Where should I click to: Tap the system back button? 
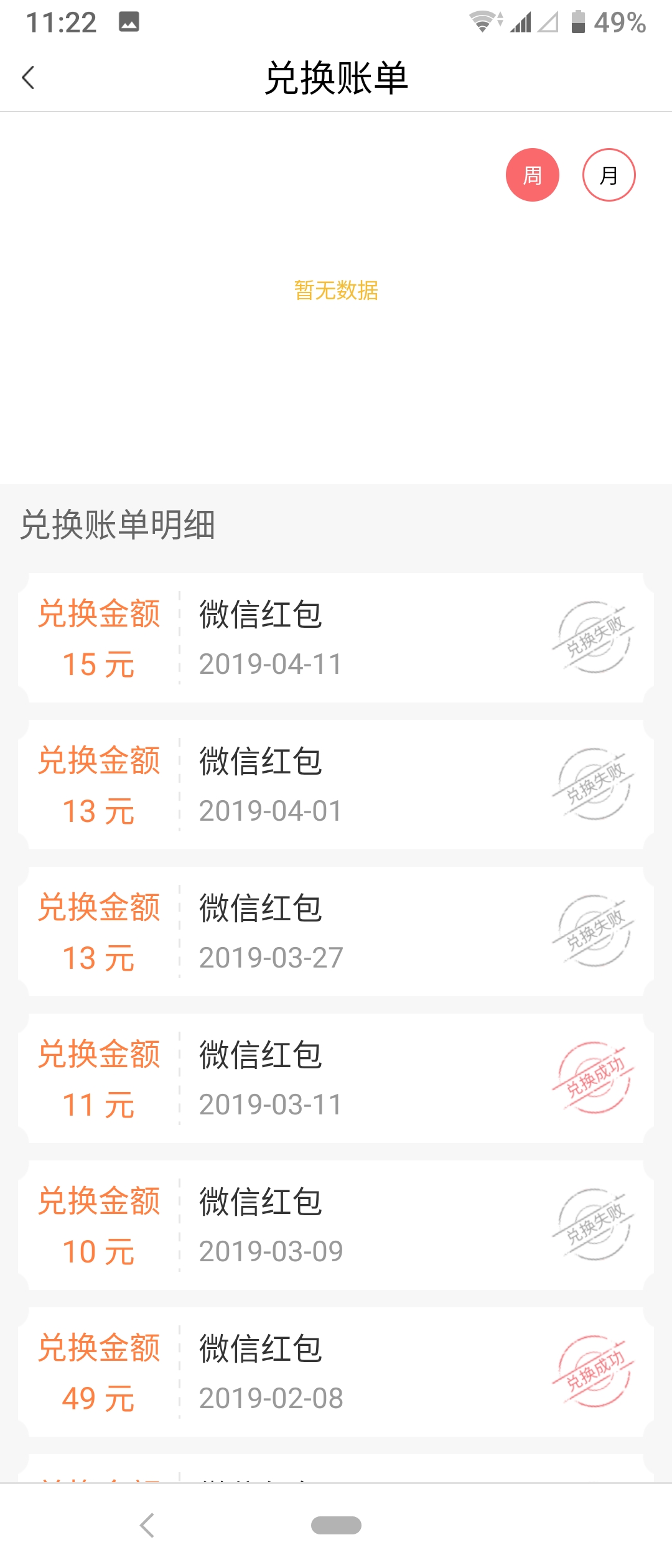point(147,1525)
